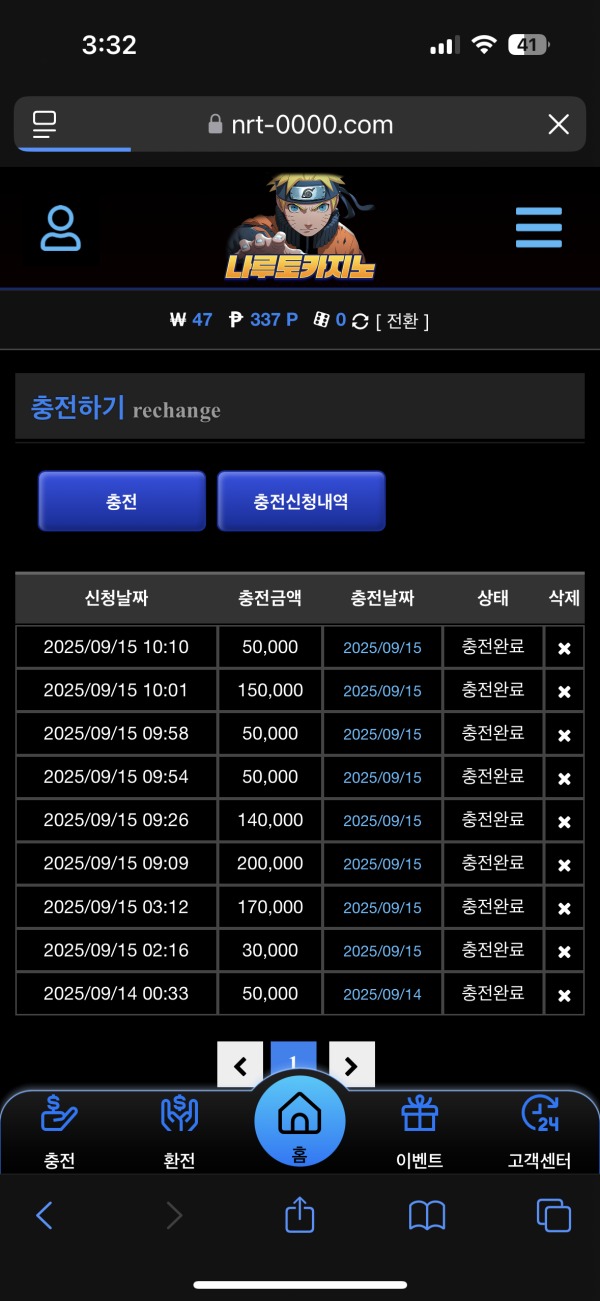Delete the 2025/09/15 09:26 record

[x=564, y=821]
